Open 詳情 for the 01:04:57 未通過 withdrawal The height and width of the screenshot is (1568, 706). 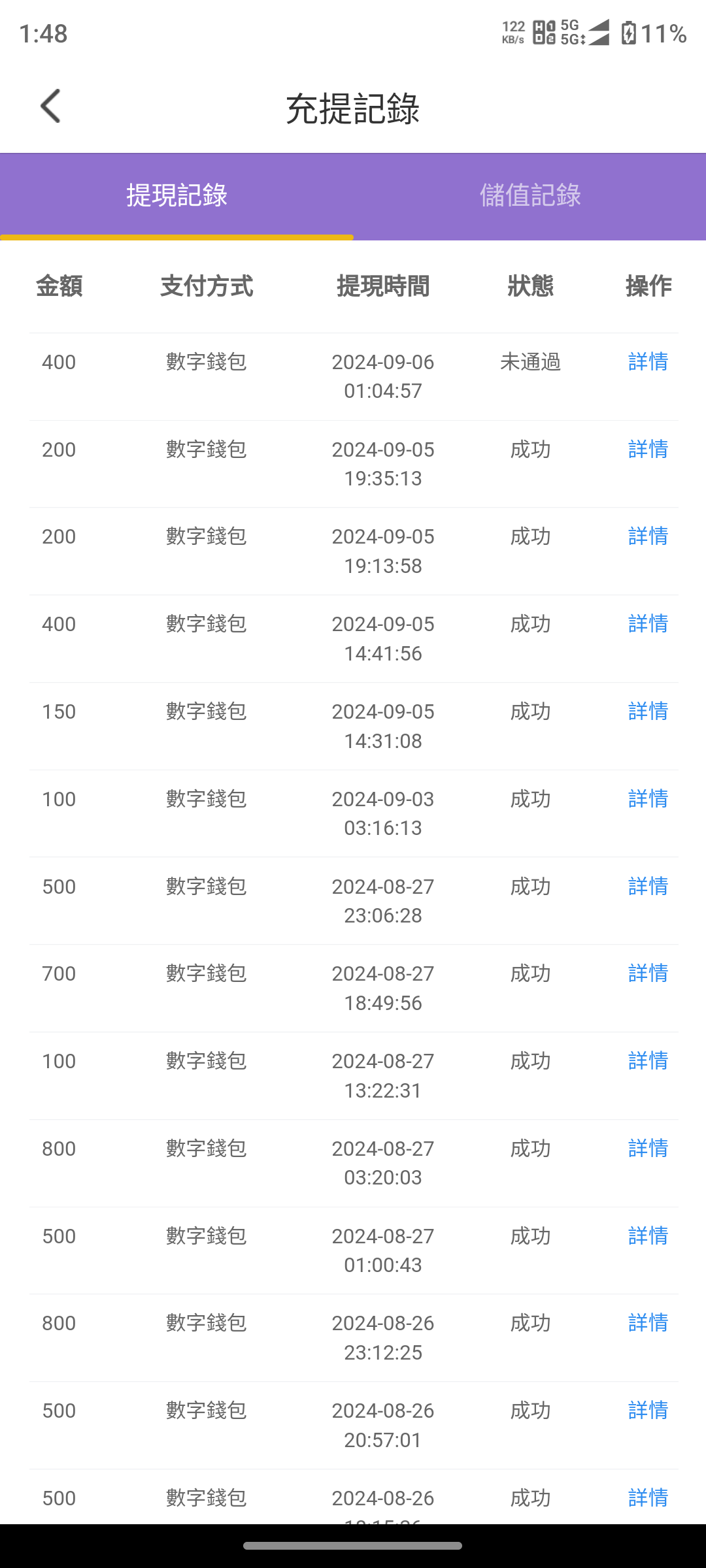pyautogui.click(x=648, y=362)
